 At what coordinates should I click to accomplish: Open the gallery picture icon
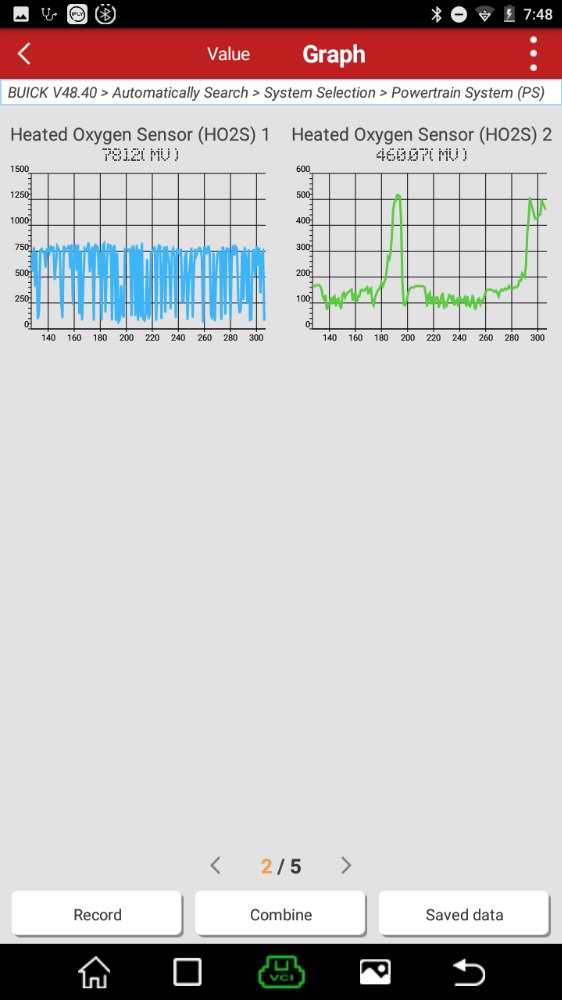375,972
